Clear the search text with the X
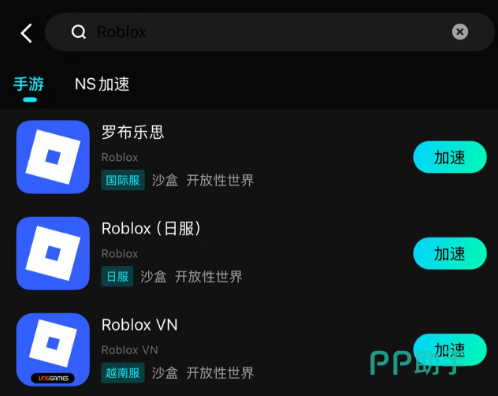The width and height of the screenshot is (498, 396). (460, 32)
